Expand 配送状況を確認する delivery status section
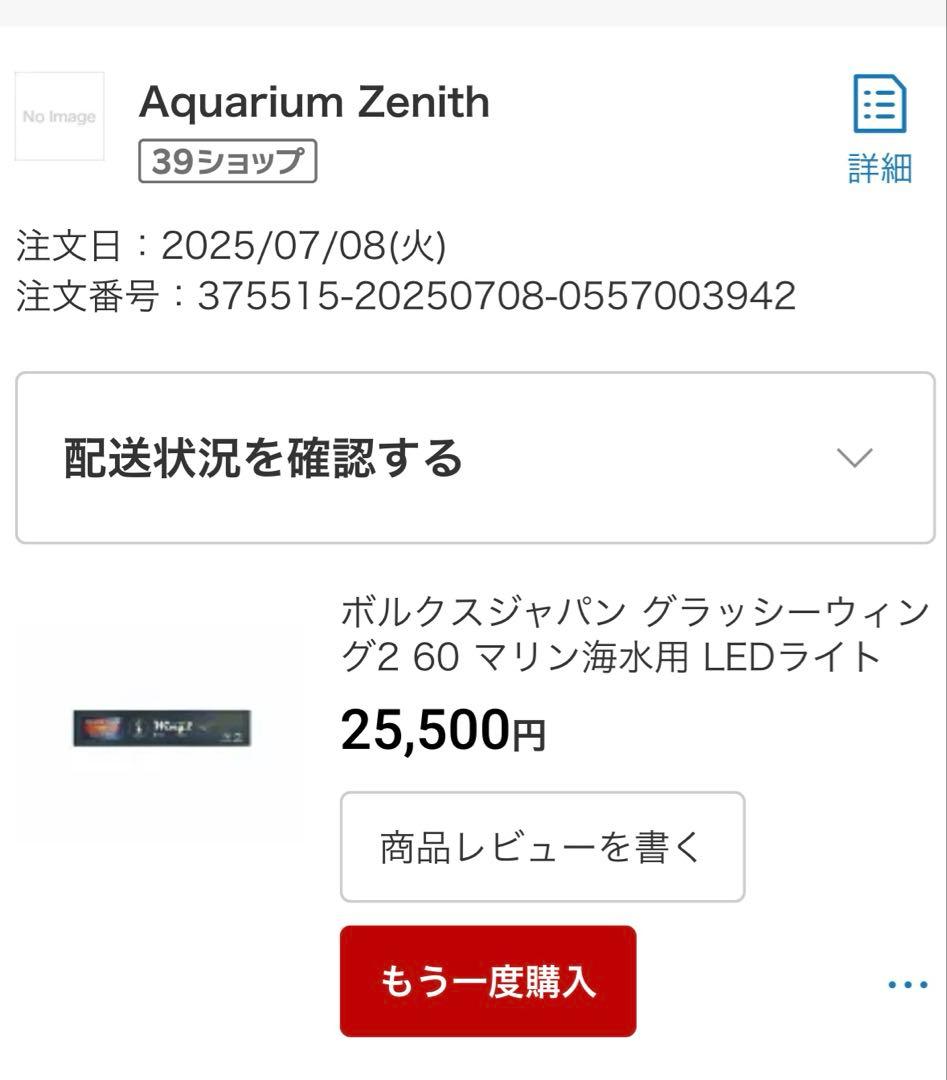The width and height of the screenshot is (947, 1080). pyautogui.click(x=472, y=456)
